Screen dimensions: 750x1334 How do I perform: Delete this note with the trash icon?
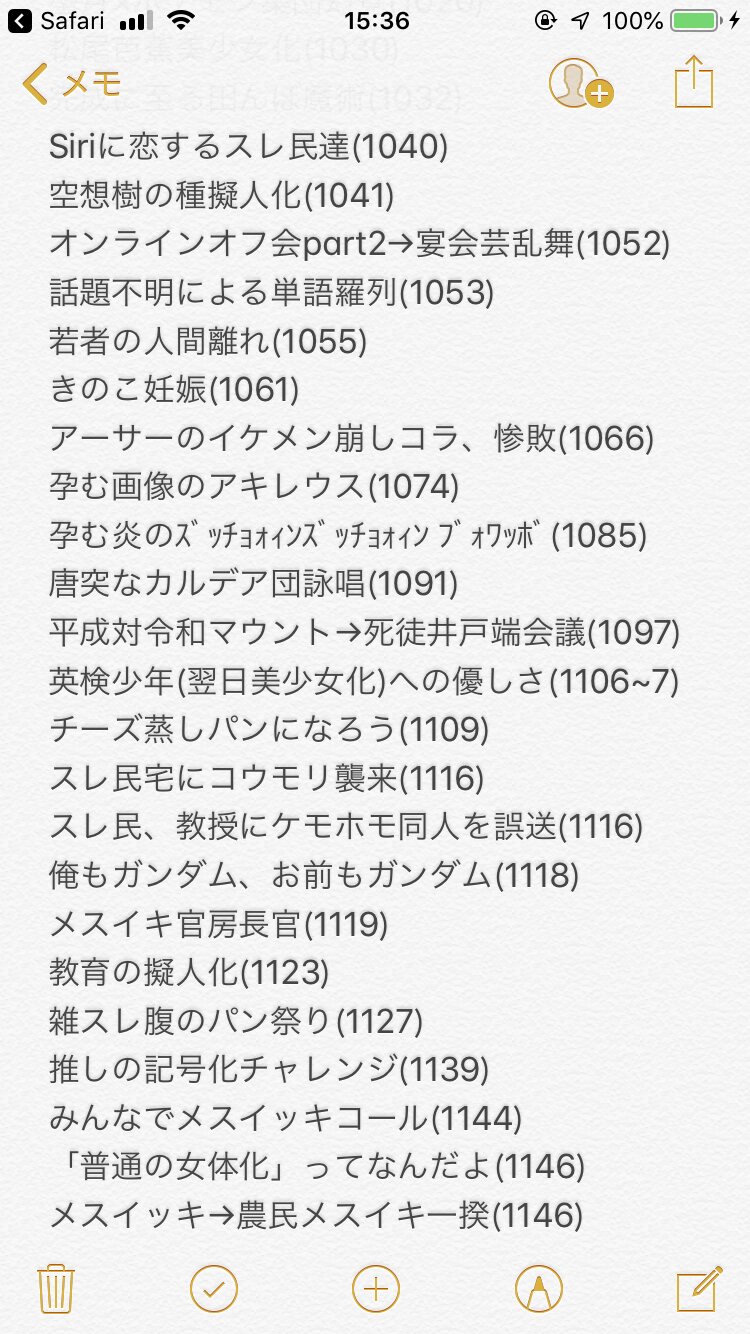coord(55,1288)
